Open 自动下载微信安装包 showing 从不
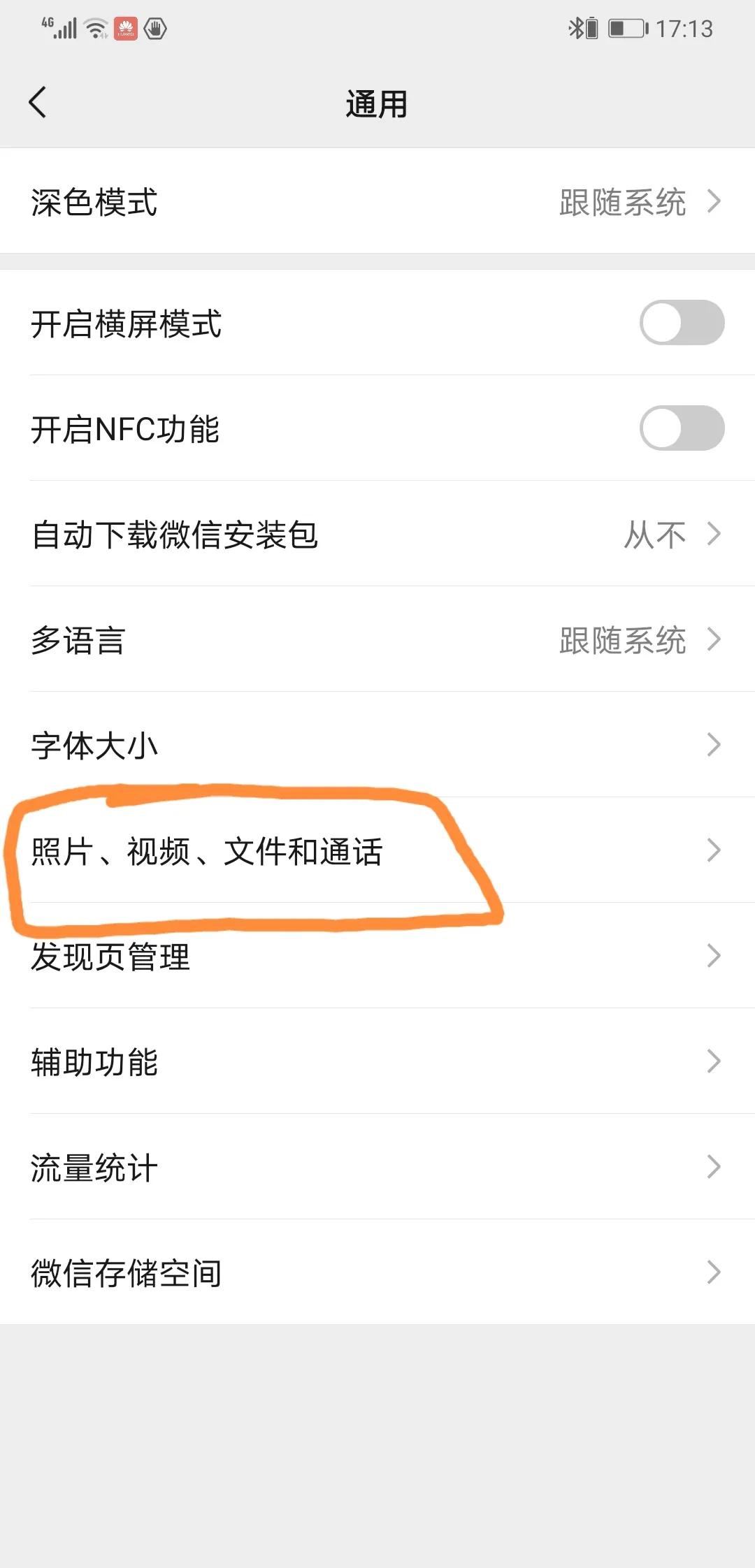The width and height of the screenshot is (755, 1568). coord(377,535)
